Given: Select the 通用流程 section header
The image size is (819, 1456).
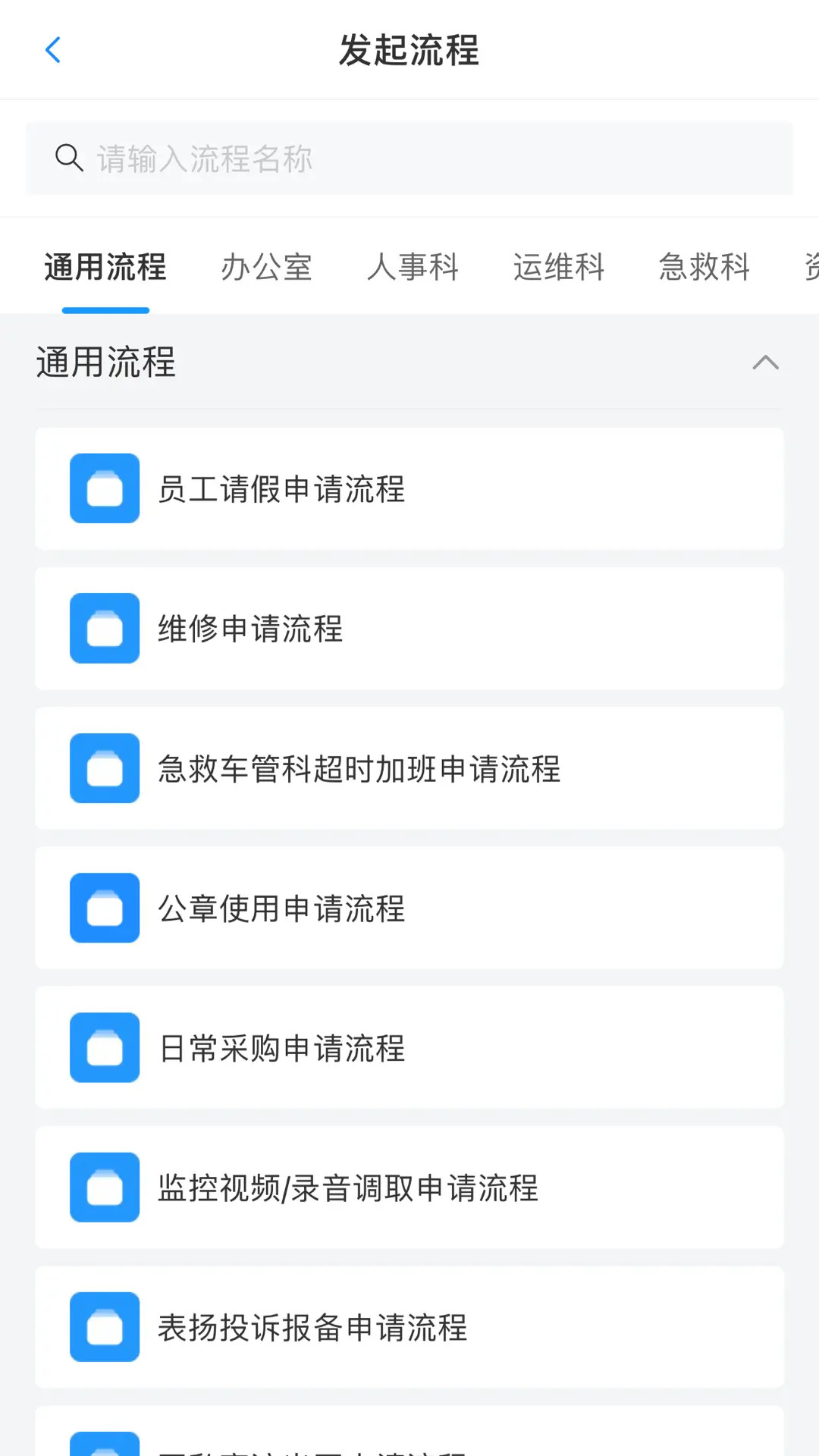Looking at the screenshot, I should 106,364.
